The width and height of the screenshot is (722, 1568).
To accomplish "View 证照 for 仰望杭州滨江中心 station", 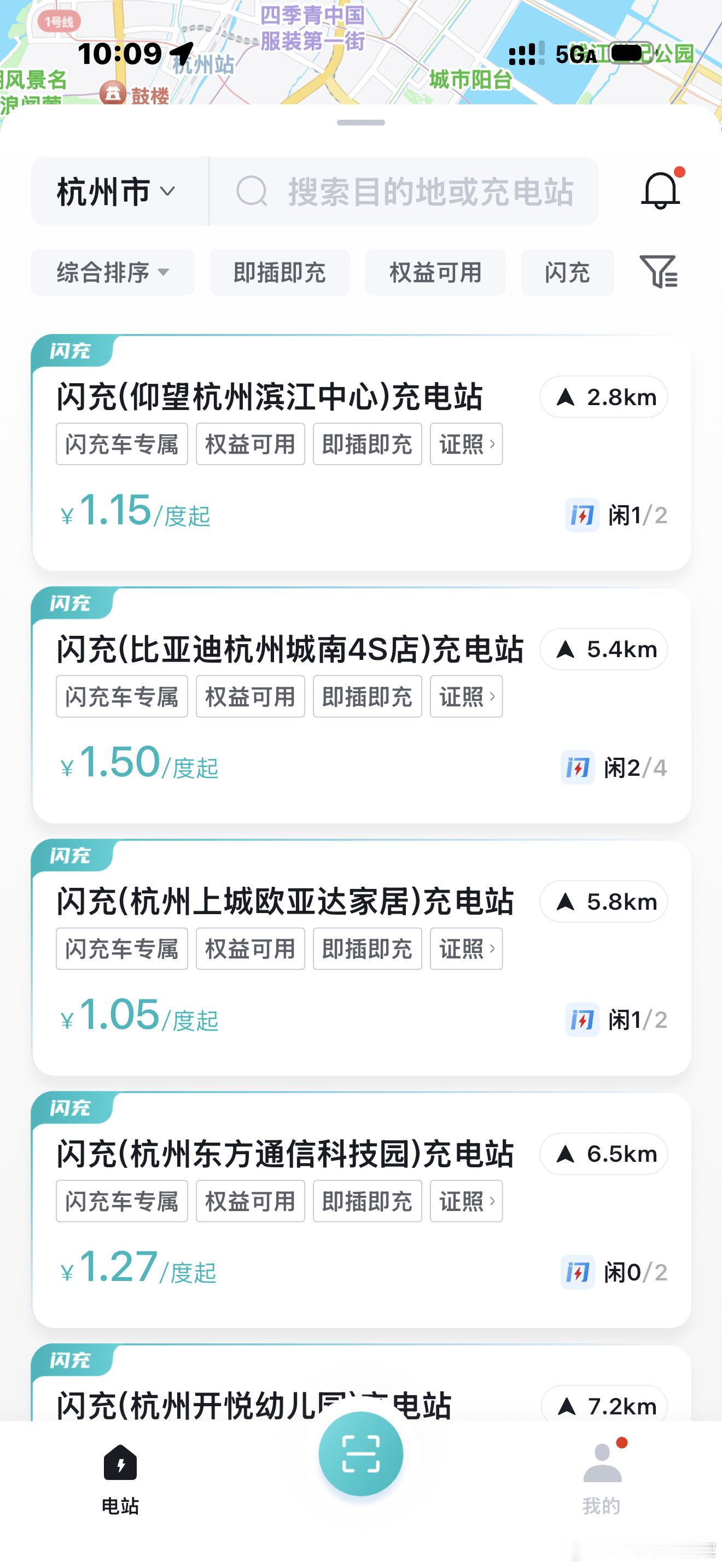I will click(467, 444).
